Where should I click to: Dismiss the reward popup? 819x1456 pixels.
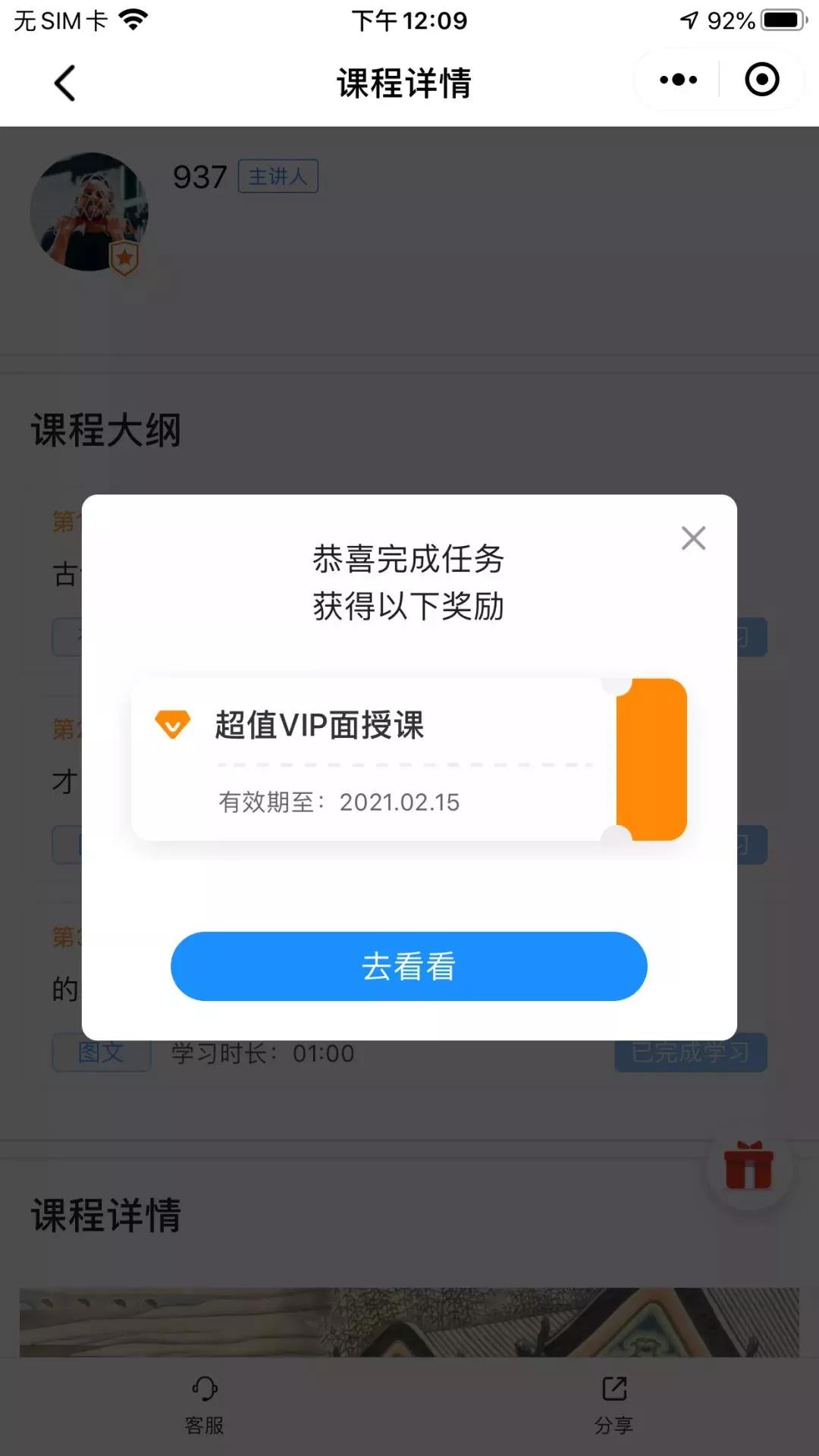click(x=693, y=538)
